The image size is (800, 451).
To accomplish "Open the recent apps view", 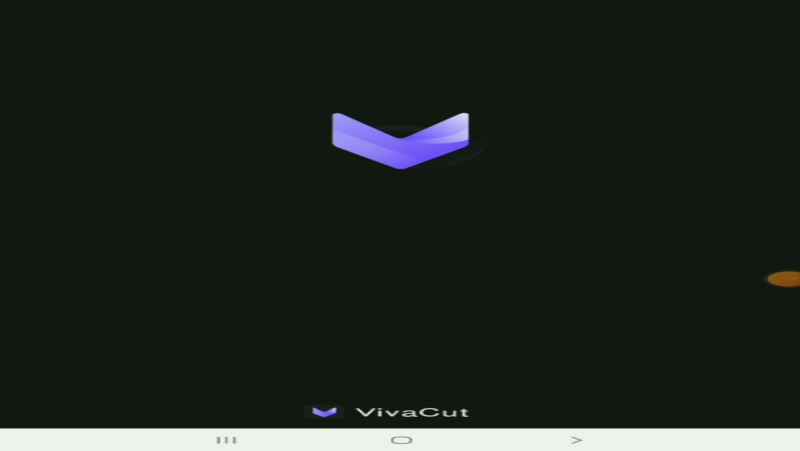I will [226, 440].
